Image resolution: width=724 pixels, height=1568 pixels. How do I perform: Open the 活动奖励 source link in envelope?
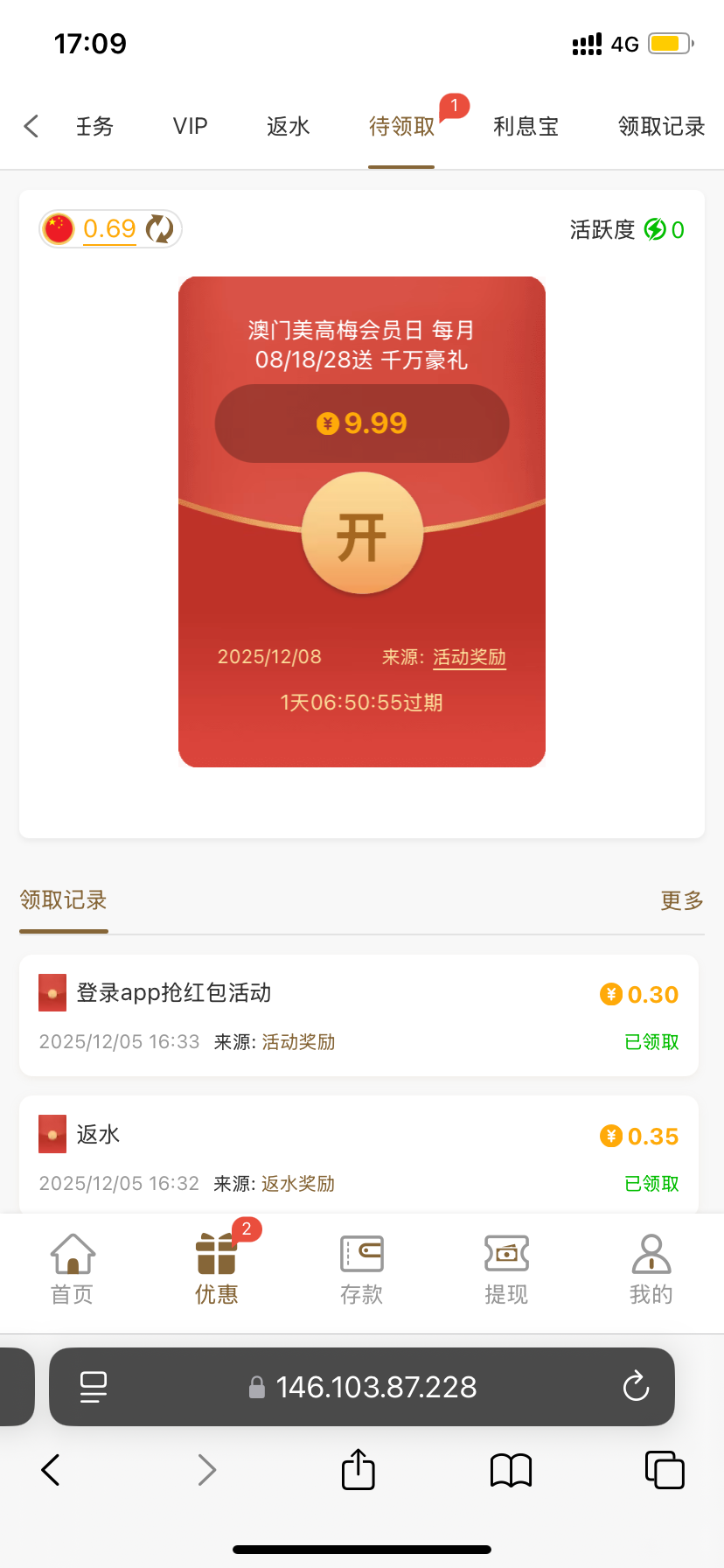(470, 657)
